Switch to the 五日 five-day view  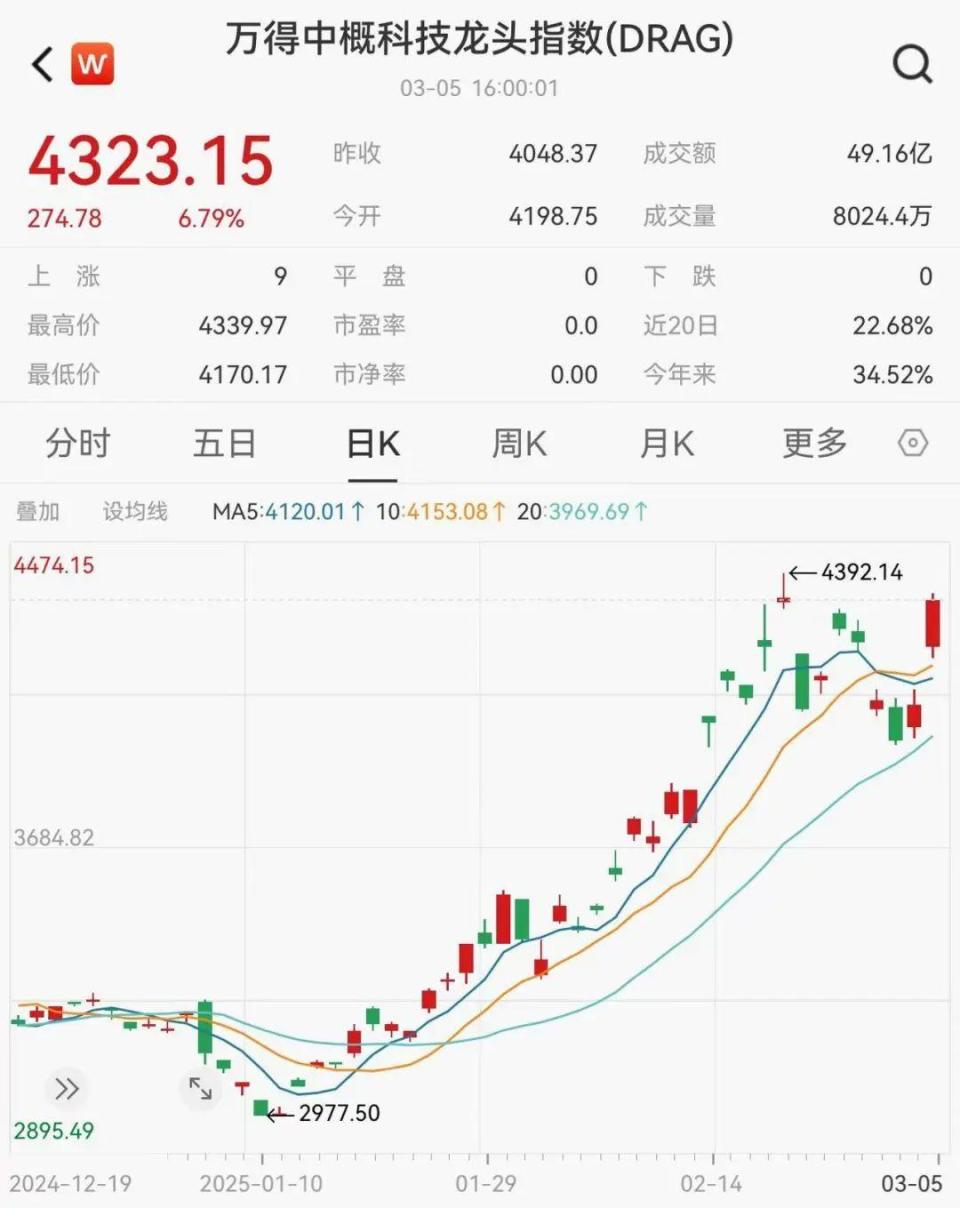(x=225, y=441)
